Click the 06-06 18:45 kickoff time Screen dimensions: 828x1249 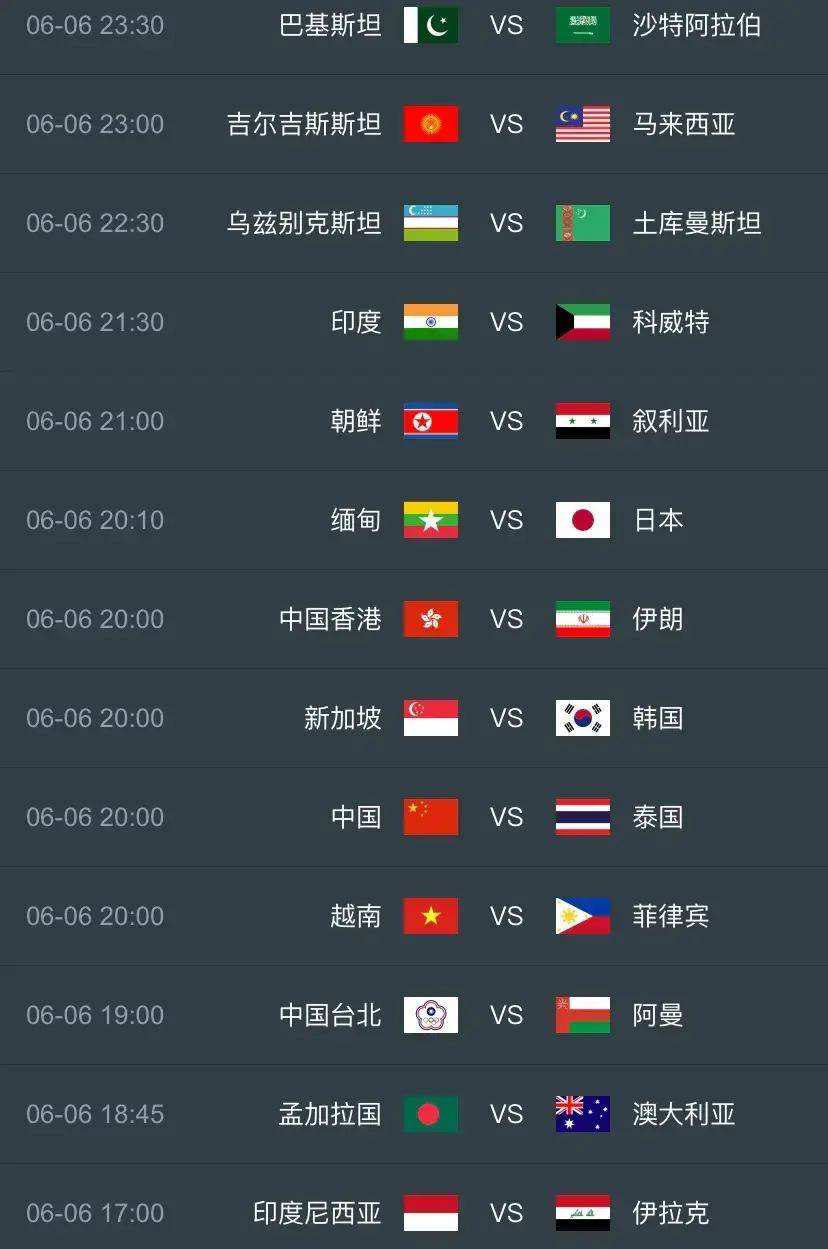[95, 1114]
